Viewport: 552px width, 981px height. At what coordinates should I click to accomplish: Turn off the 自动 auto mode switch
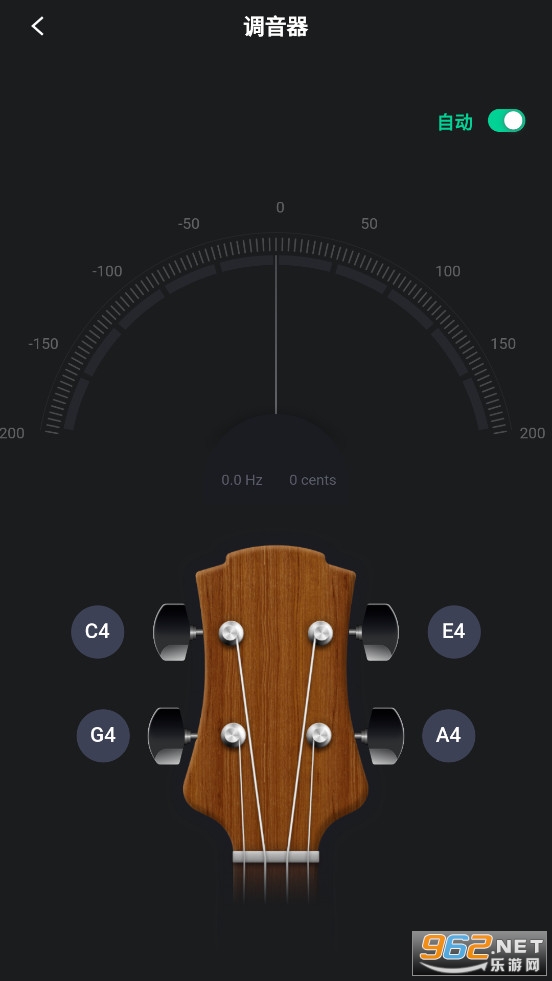pyautogui.click(x=506, y=121)
